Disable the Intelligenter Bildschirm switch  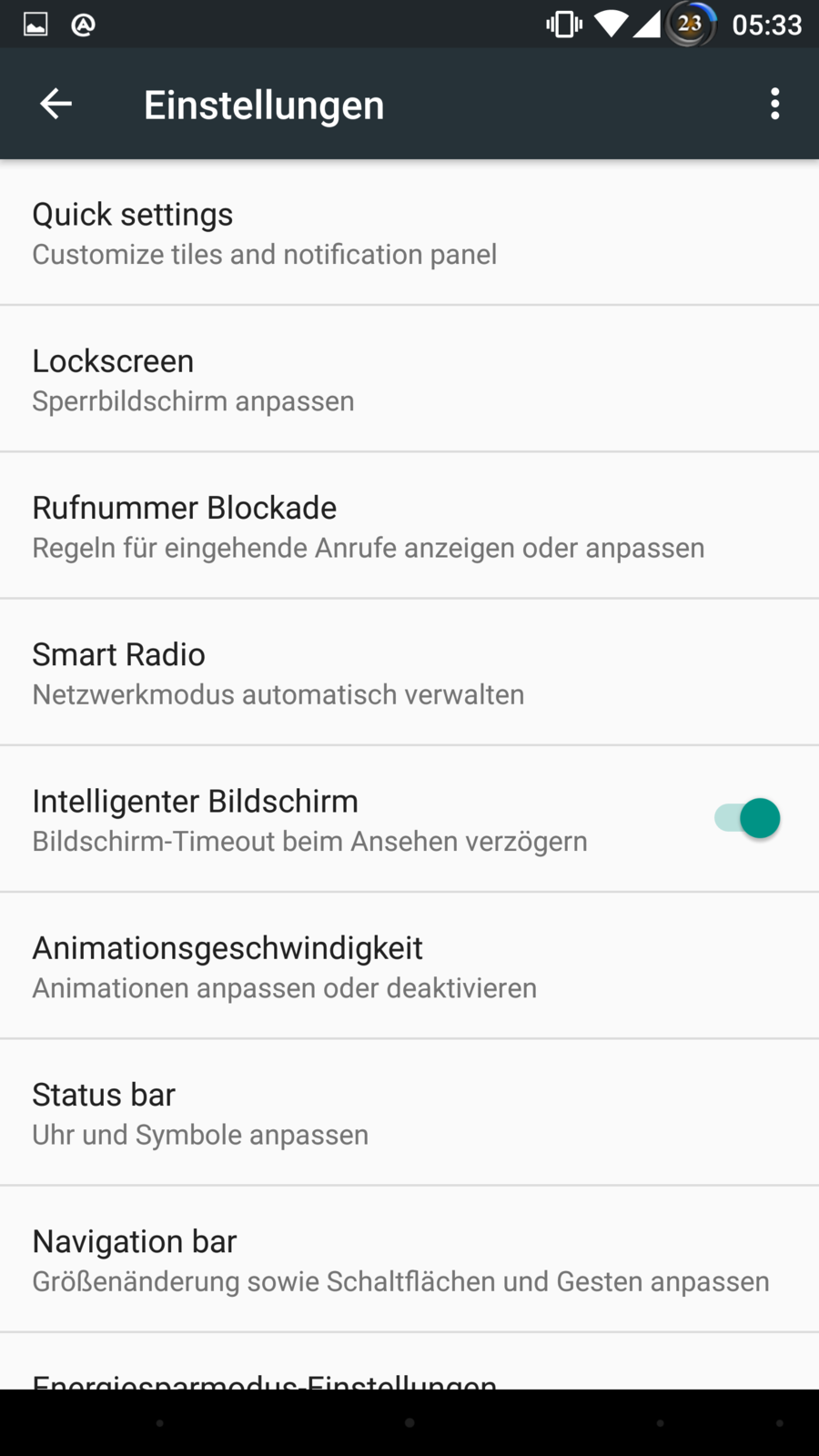tap(747, 819)
